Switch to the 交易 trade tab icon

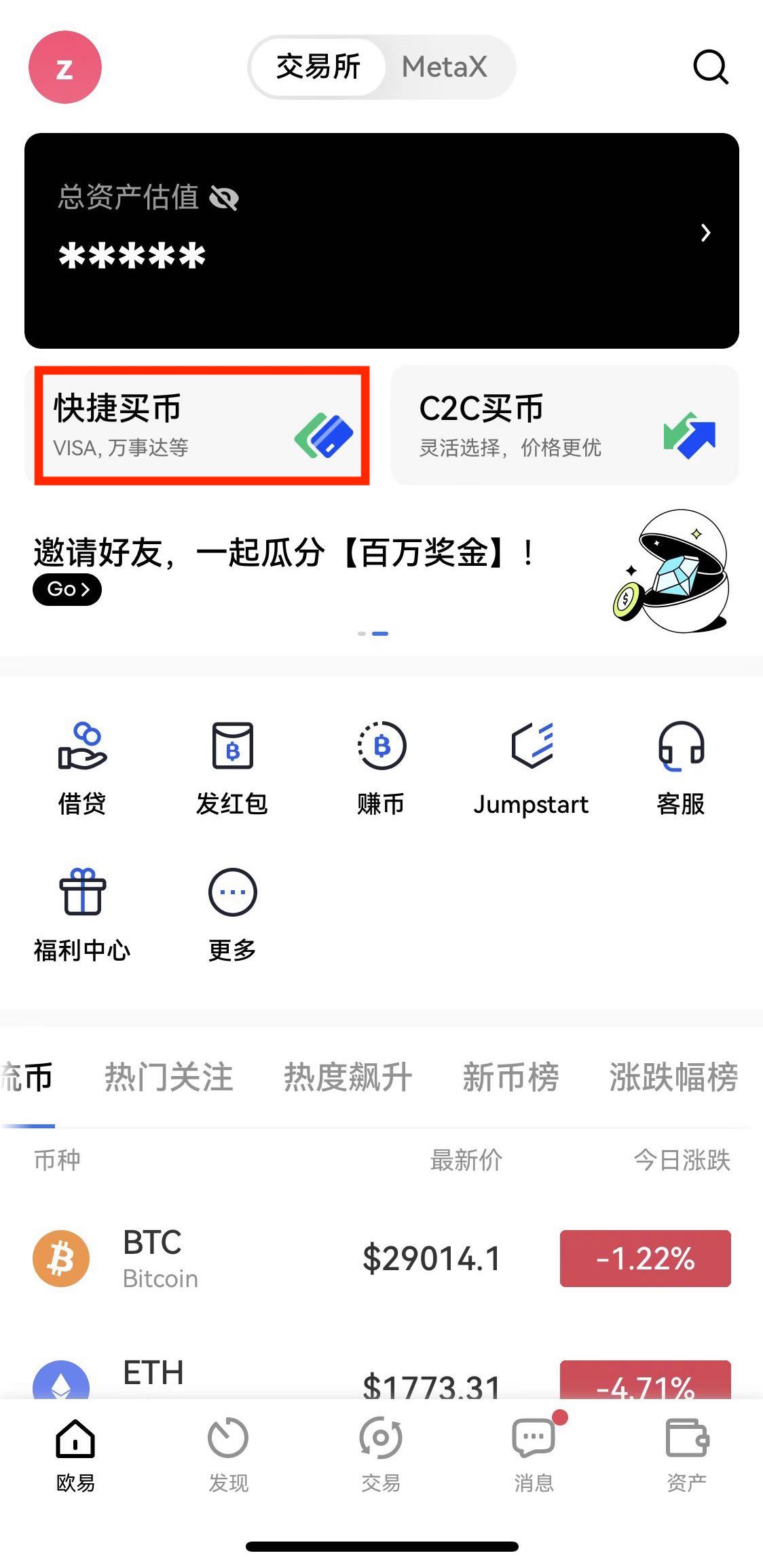pos(381,1438)
